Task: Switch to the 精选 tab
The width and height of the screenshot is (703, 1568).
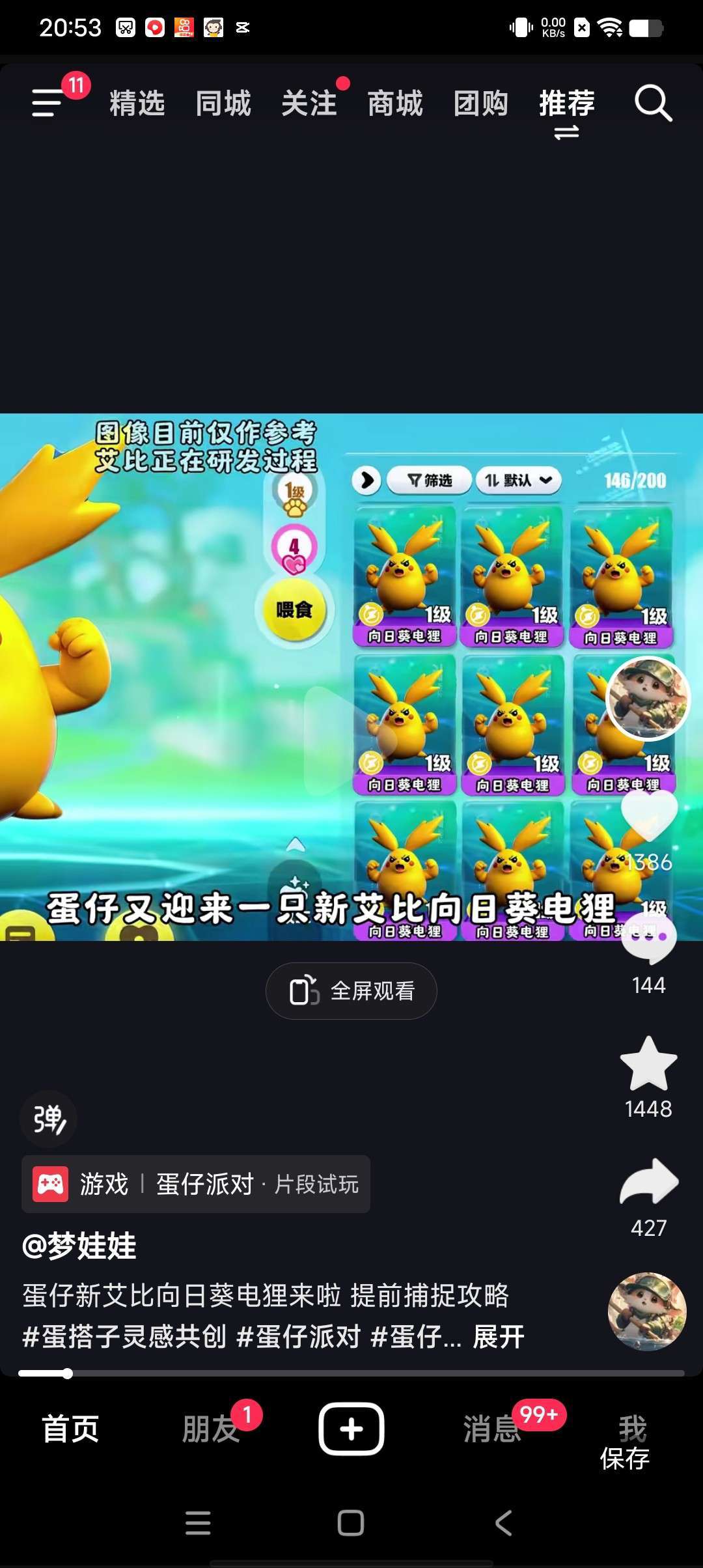Action: click(137, 104)
